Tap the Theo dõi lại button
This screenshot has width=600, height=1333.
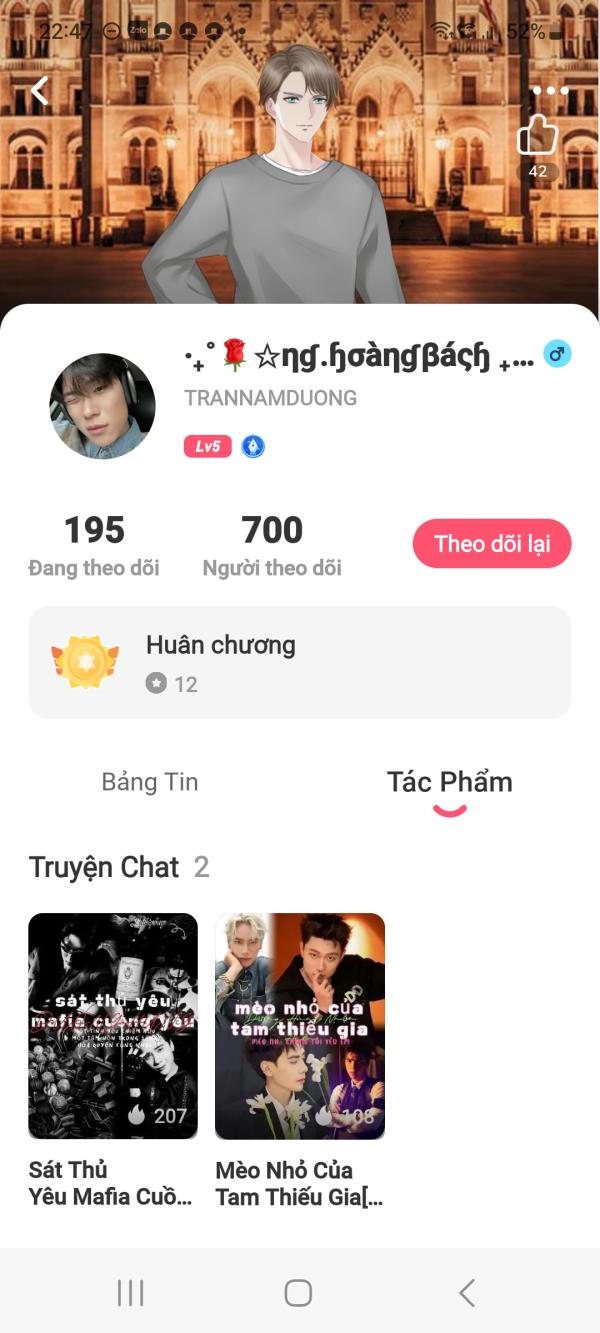[x=492, y=544]
